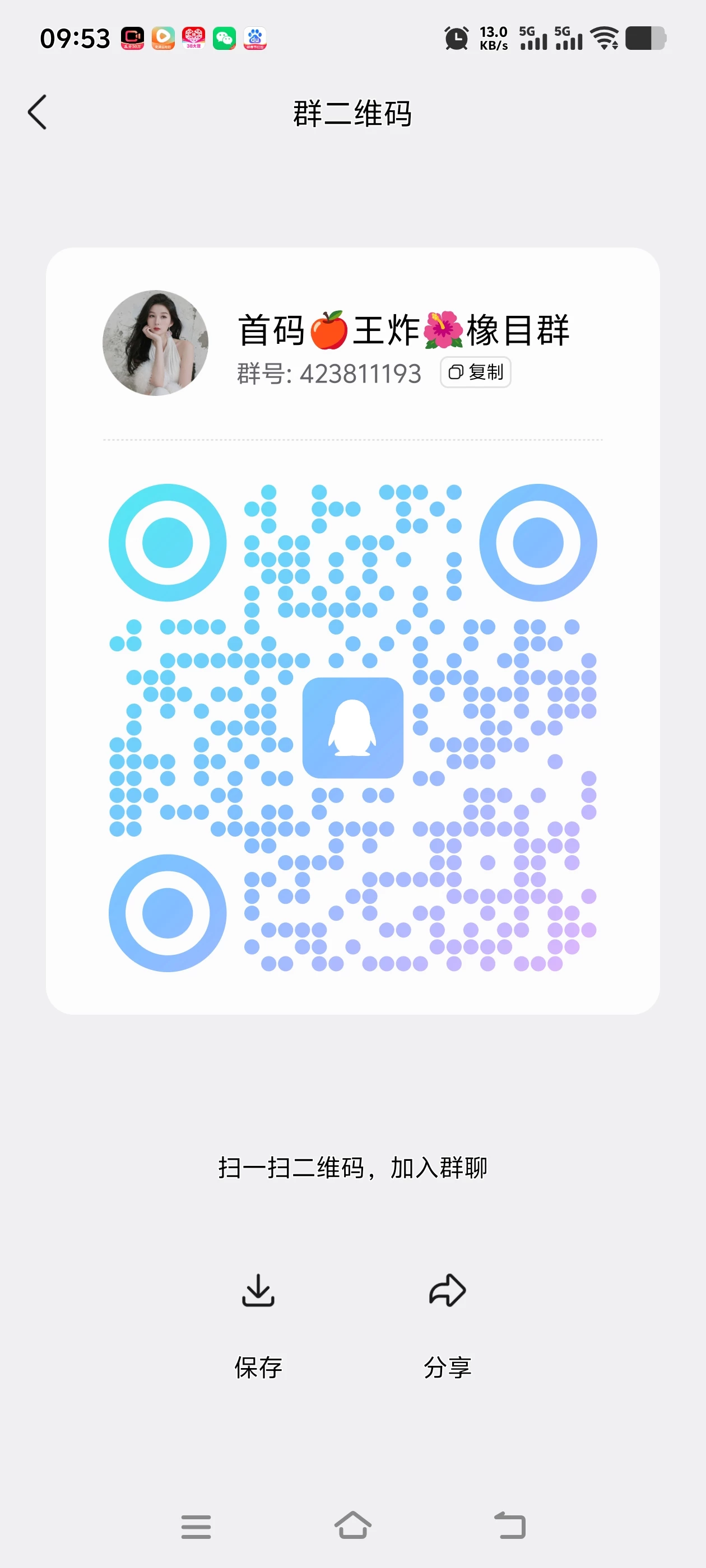Tap the alarm clock icon in status bar

(456, 38)
